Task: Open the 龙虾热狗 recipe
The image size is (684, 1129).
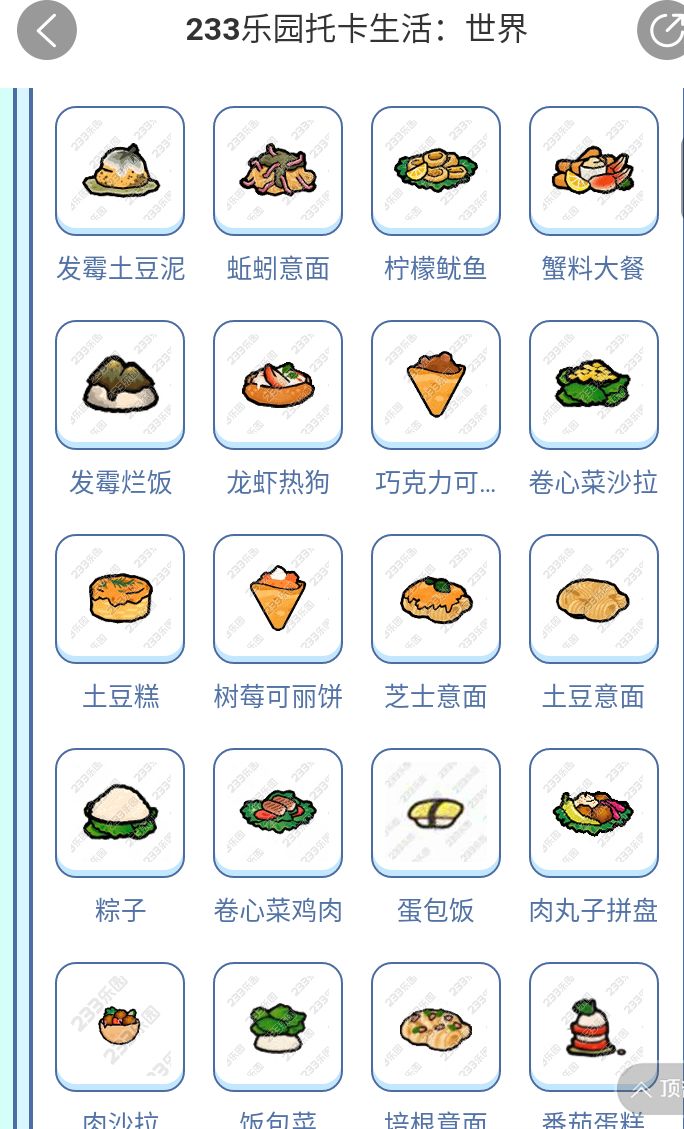Action: pos(278,383)
